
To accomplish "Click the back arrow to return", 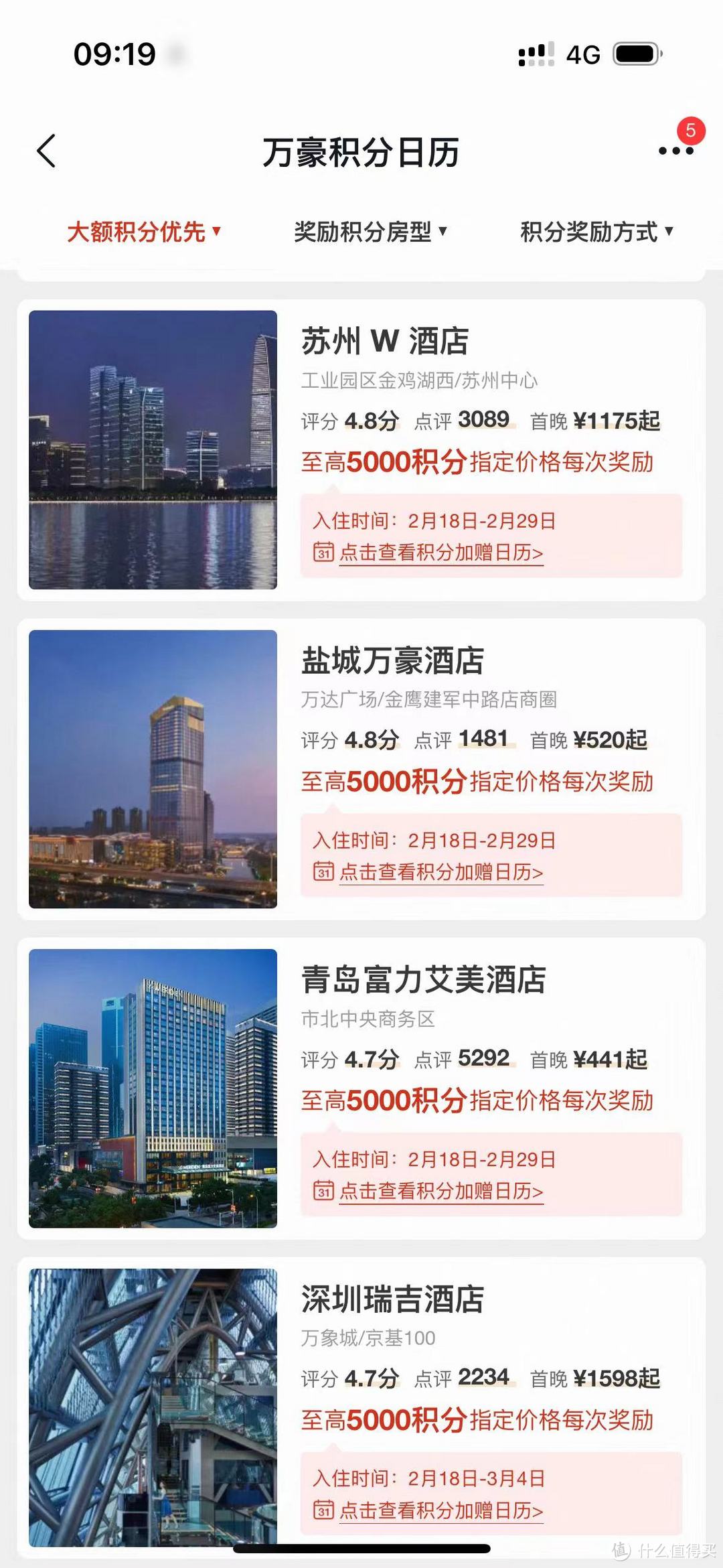I will (47, 151).
